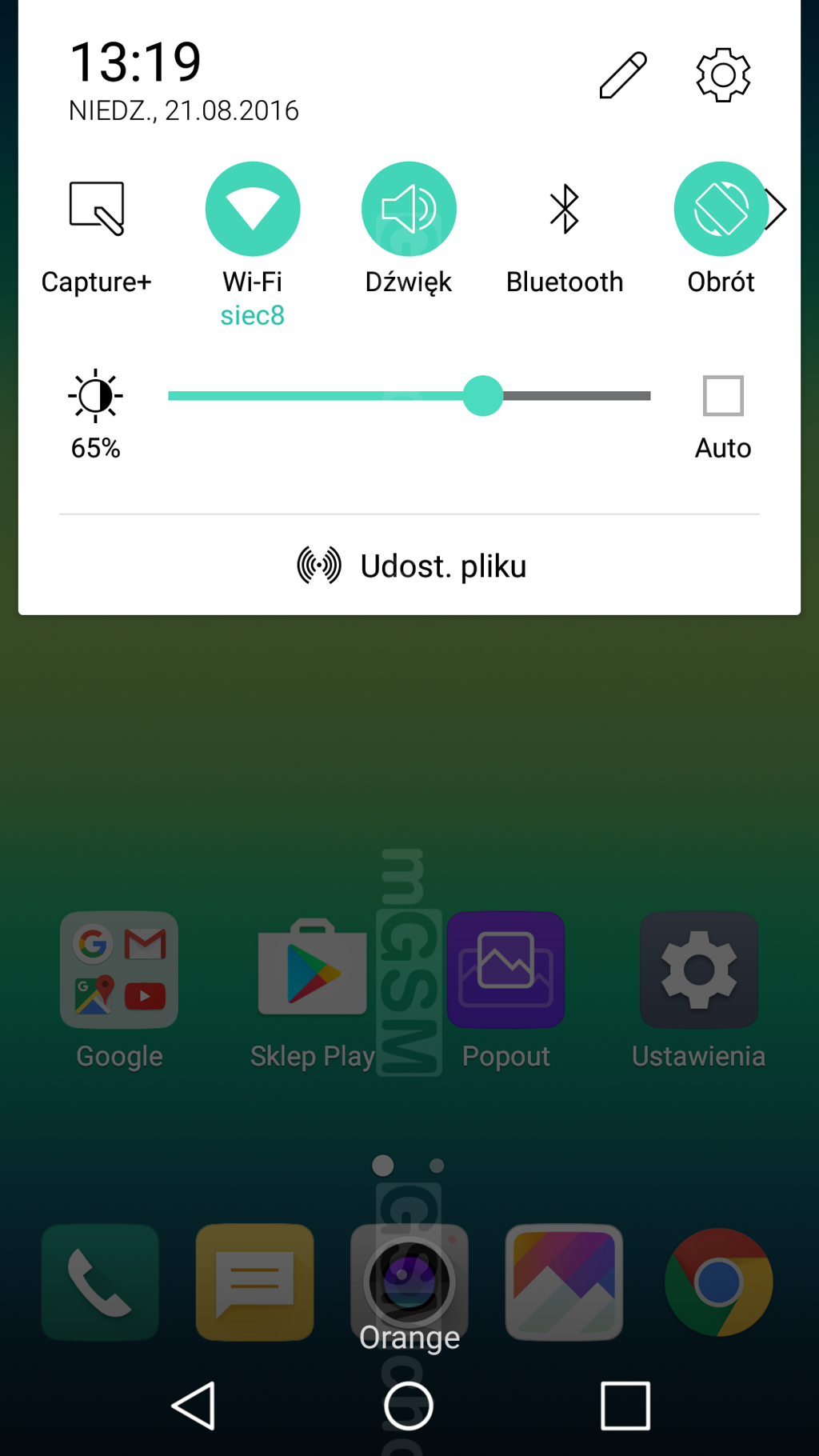Open settings via the gear icon

coord(723,75)
